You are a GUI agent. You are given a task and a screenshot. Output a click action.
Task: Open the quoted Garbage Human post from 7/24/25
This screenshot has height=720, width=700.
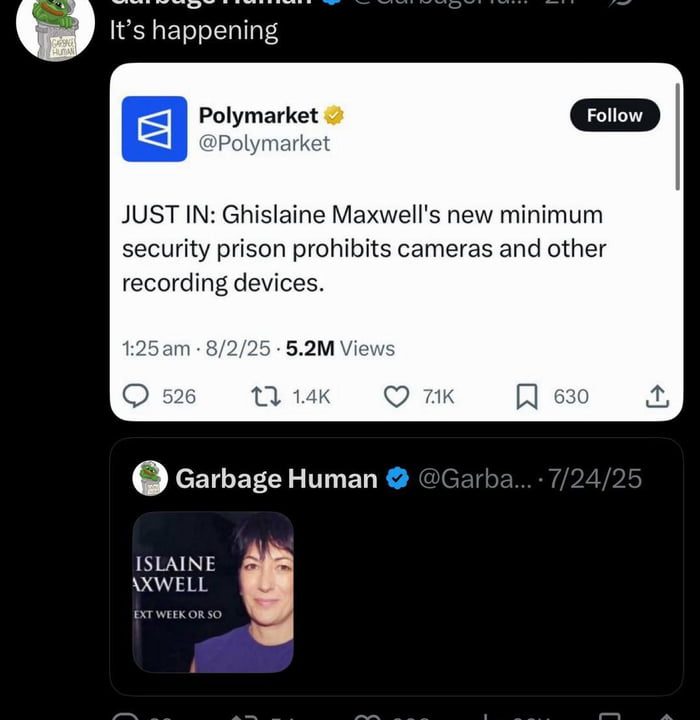(x=480, y=600)
